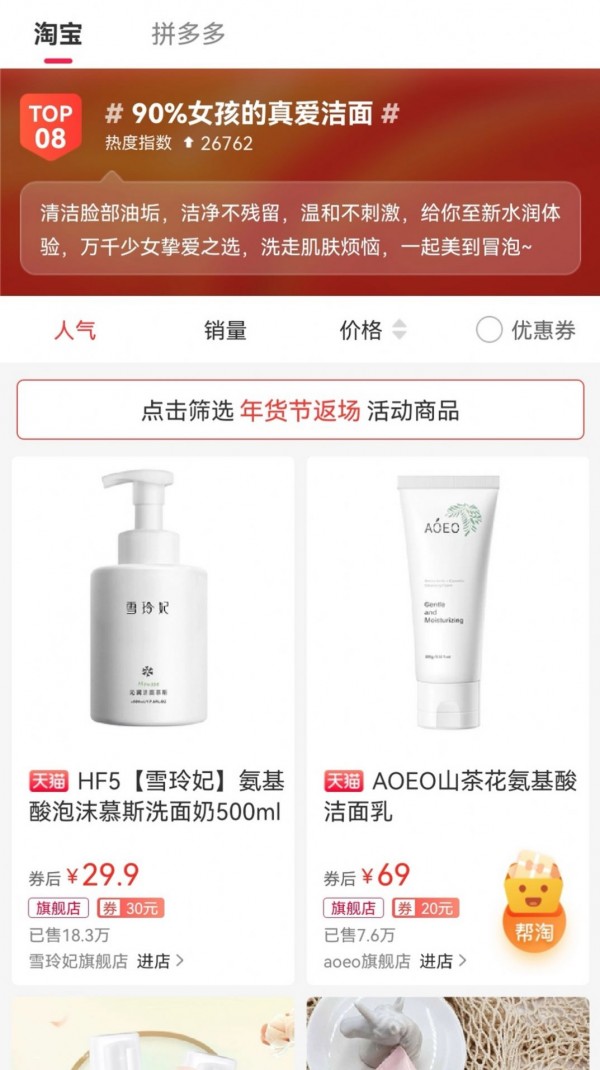Open the AOEO 山茶花 cleanser product card
Viewport: 600px width, 1070px height.
click(x=447, y=600)
